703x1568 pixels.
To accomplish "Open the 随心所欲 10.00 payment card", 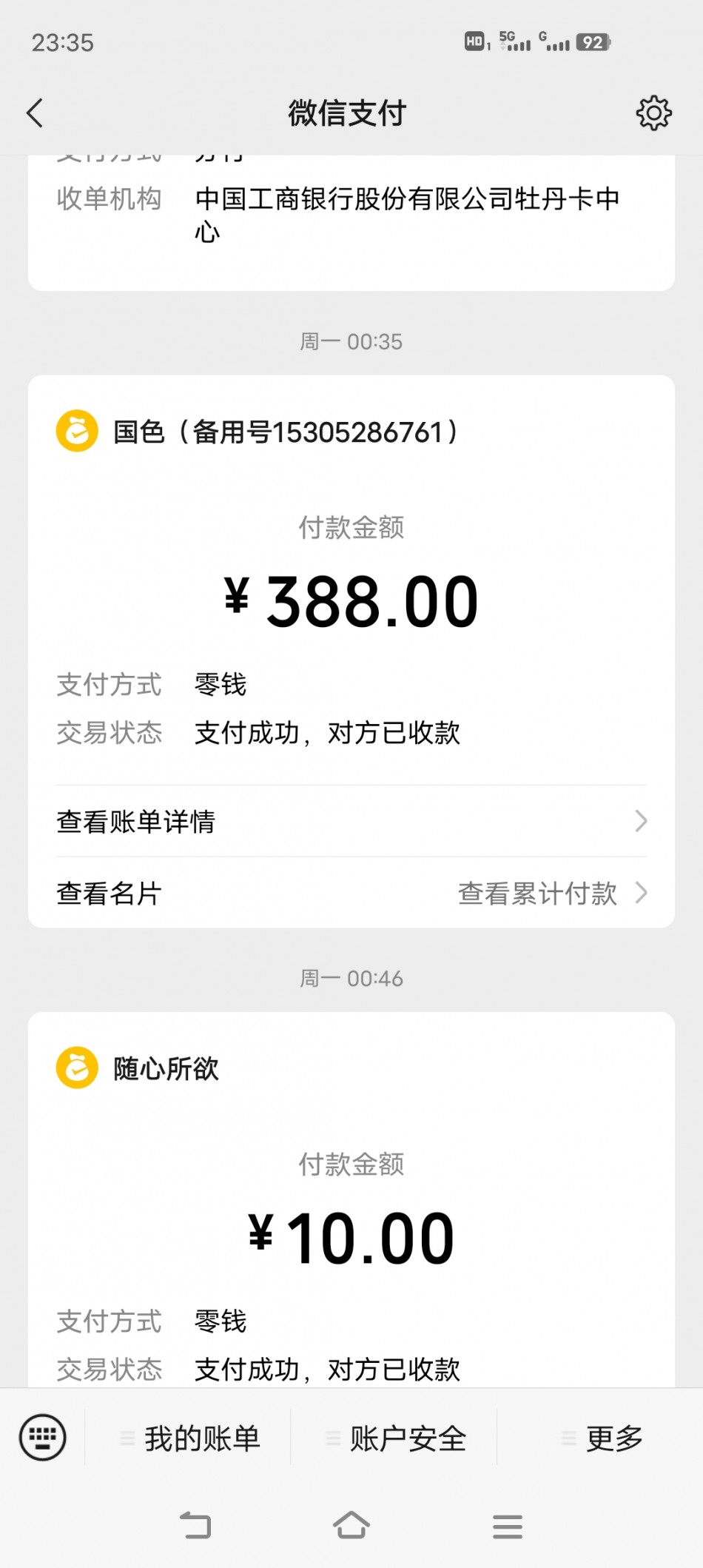I will click(351, 1199).
